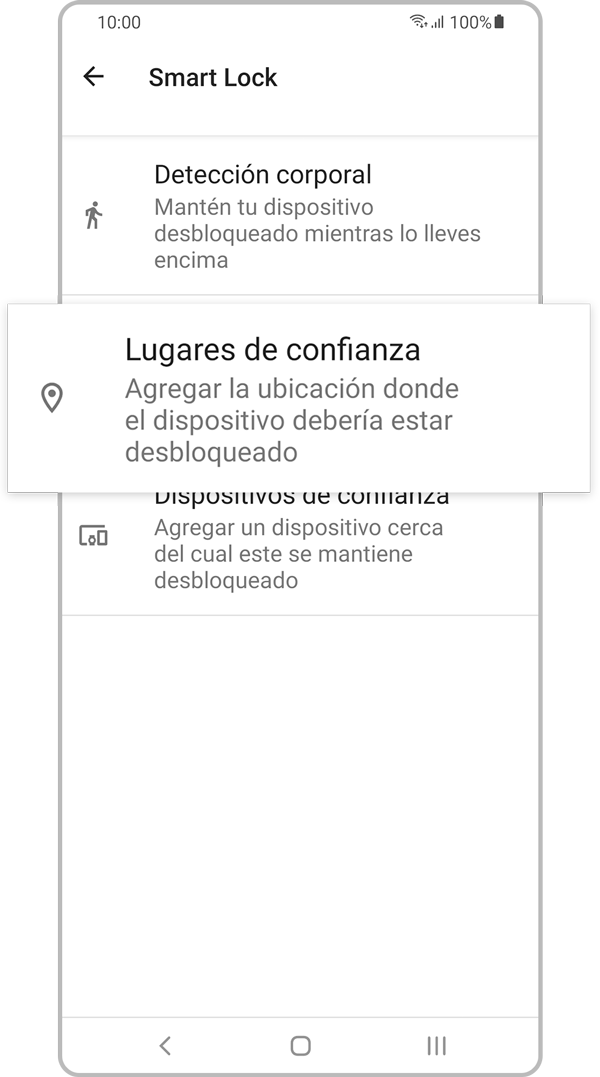Show recent apps

[436, 1046]
